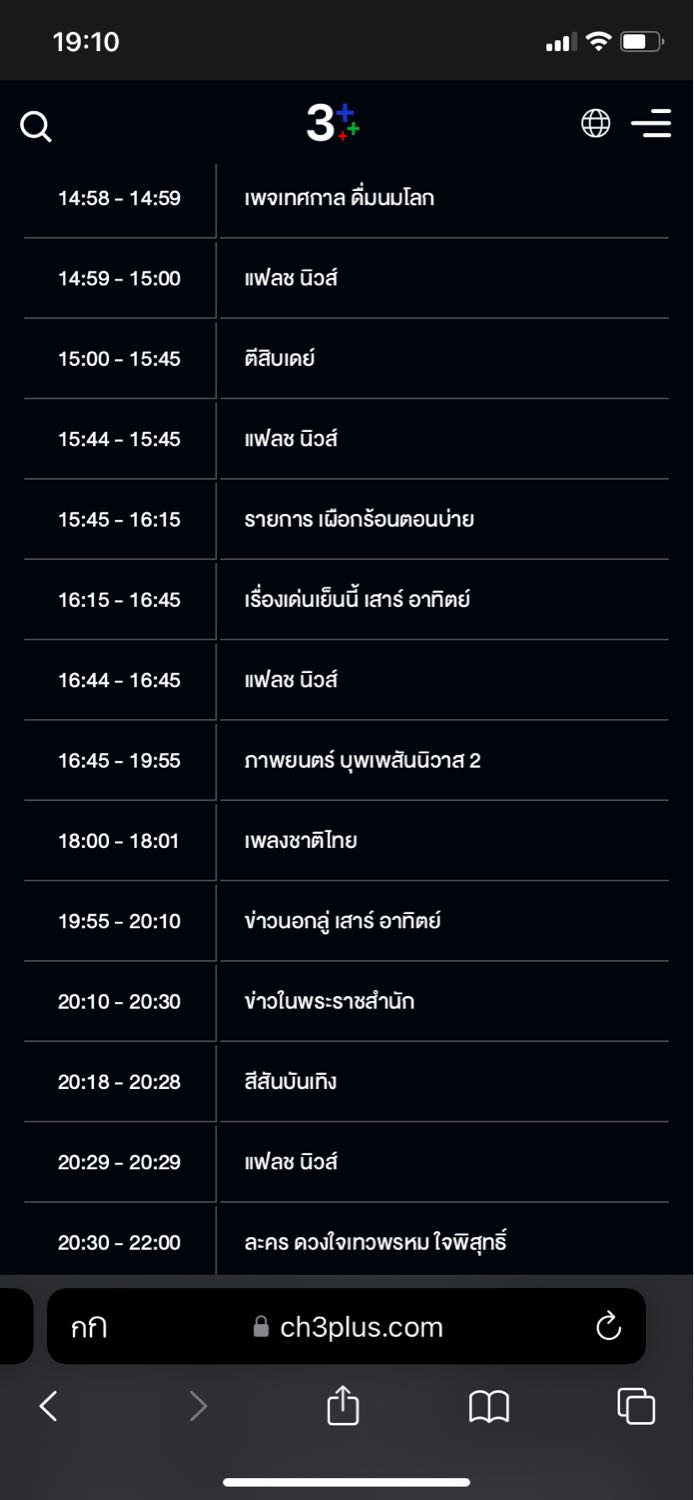Open the language globe icon
This screenshot has height=1500, width=694.
pyautogui.click(x=596, y=123)
